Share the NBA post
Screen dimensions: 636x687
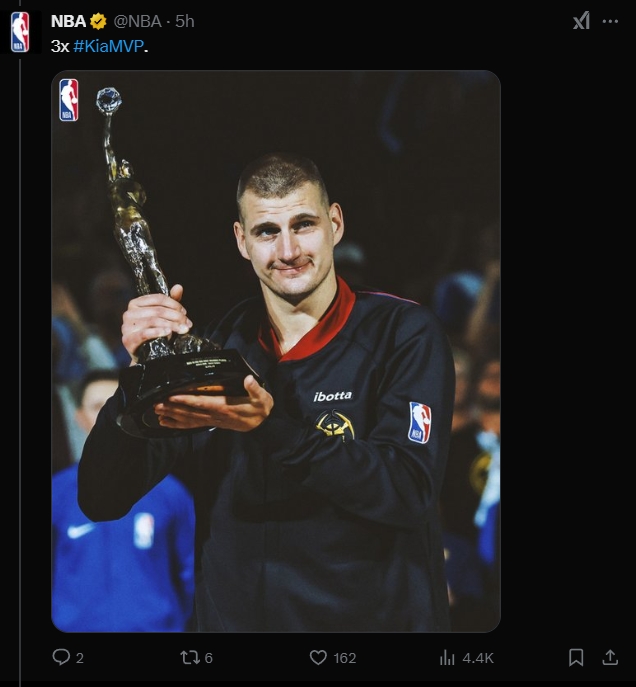(610, 657)
